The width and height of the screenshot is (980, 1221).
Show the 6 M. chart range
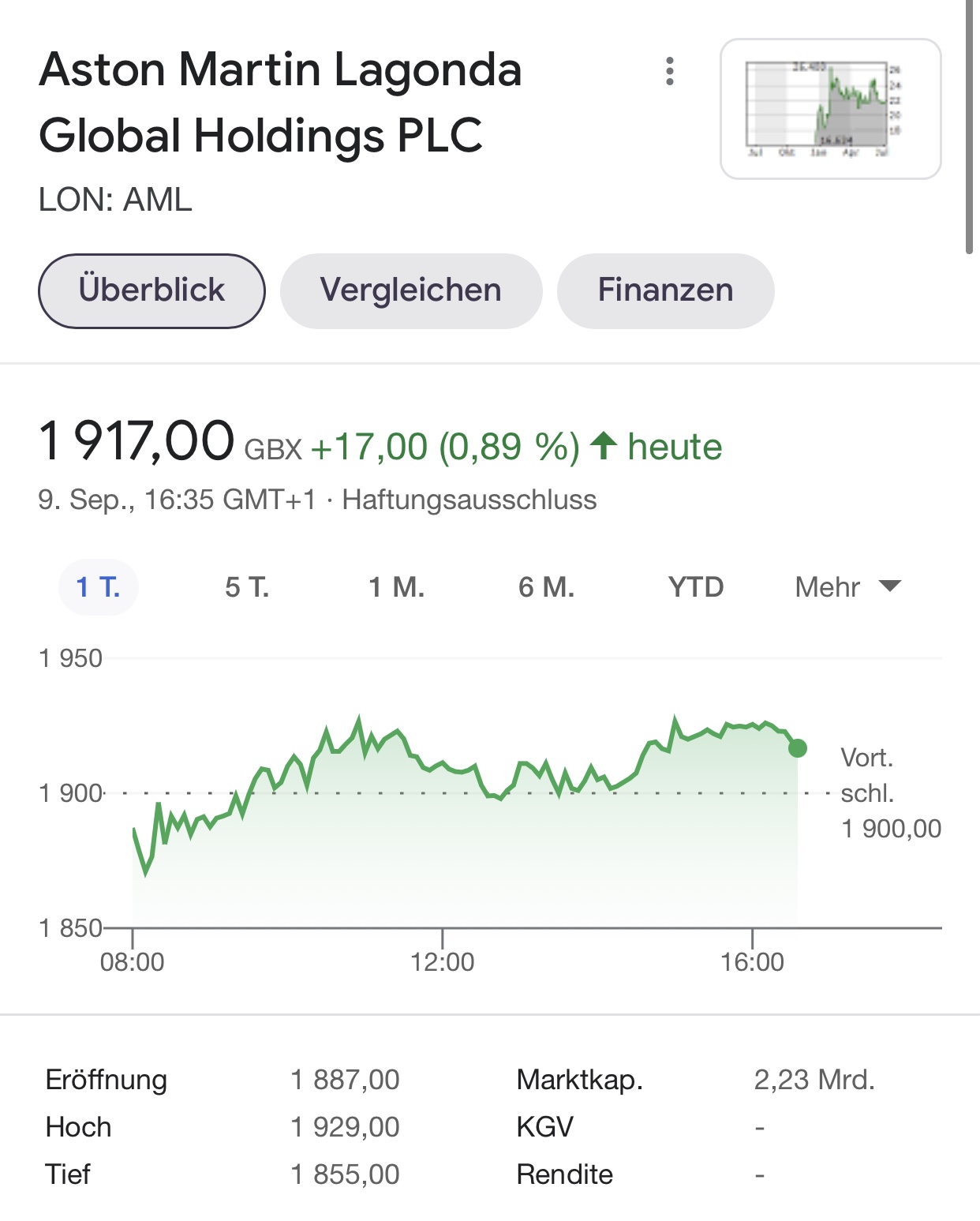click(546, 587)
